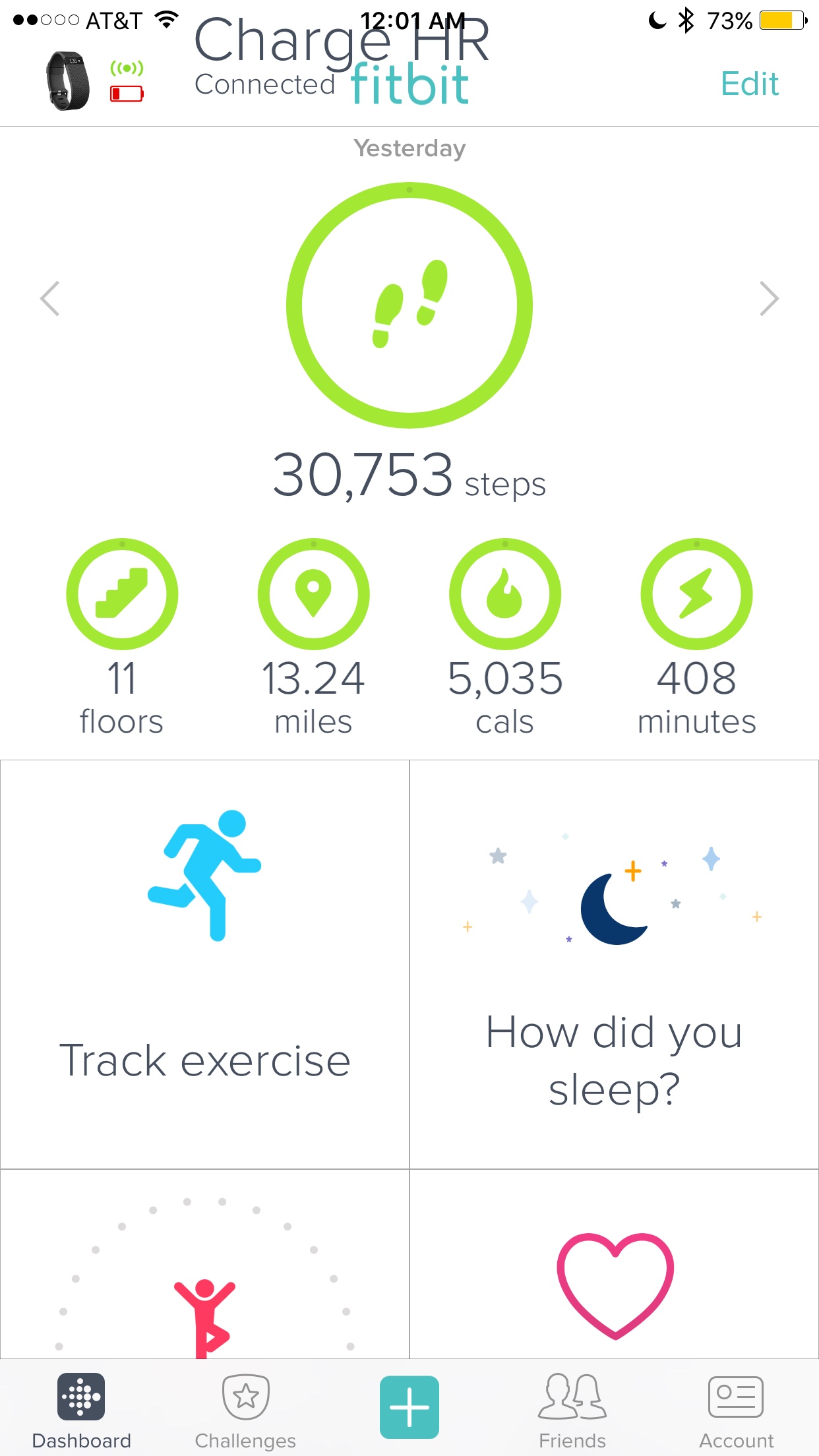819x1456 pixels.
Task: Go to the next day with right arrow
Action: 768,299
